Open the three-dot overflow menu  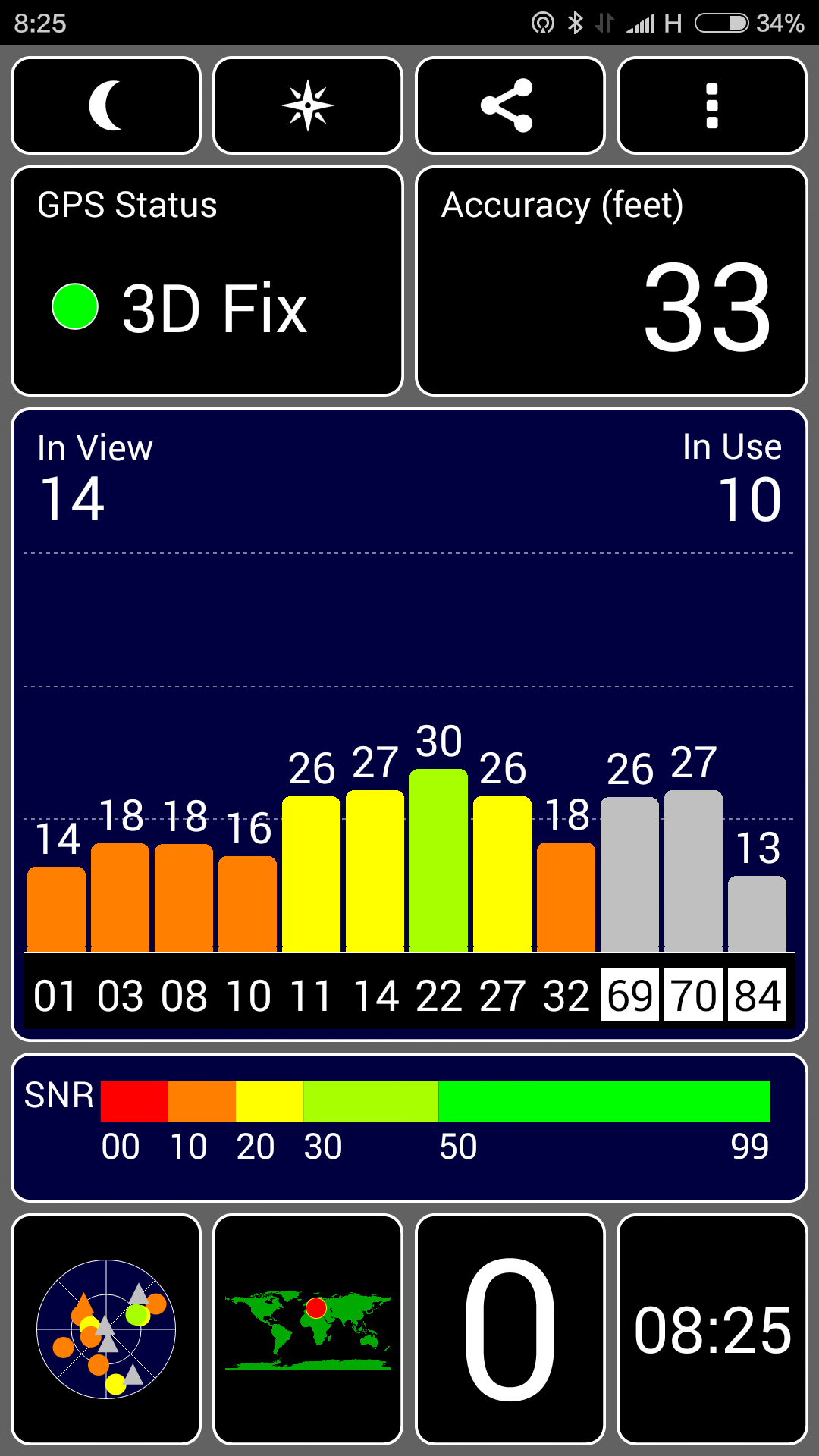coord(712,105)
